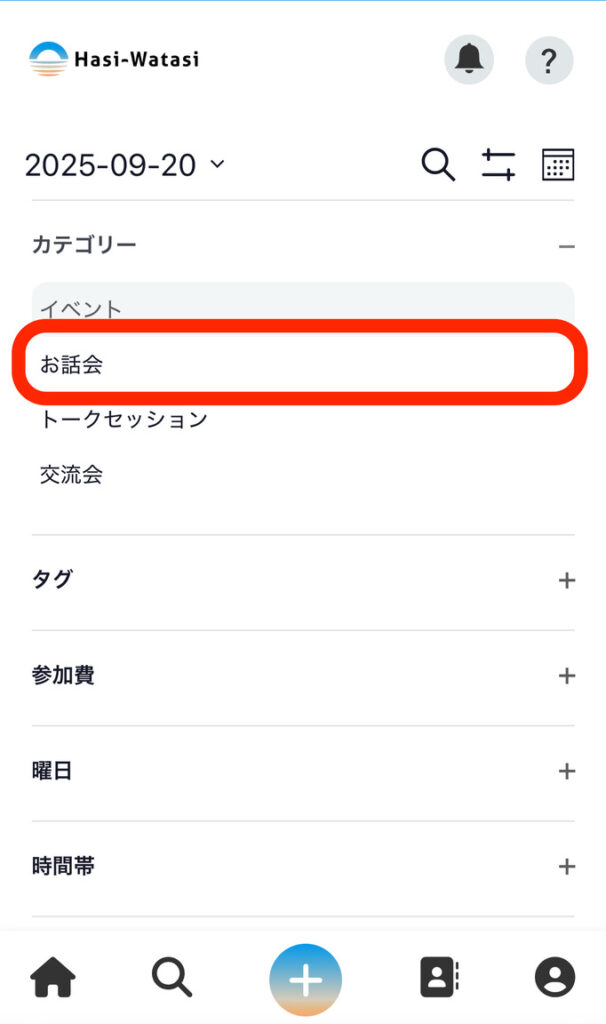Select the お話会 category
606x1024 pixels.
(x=72, y=365)
